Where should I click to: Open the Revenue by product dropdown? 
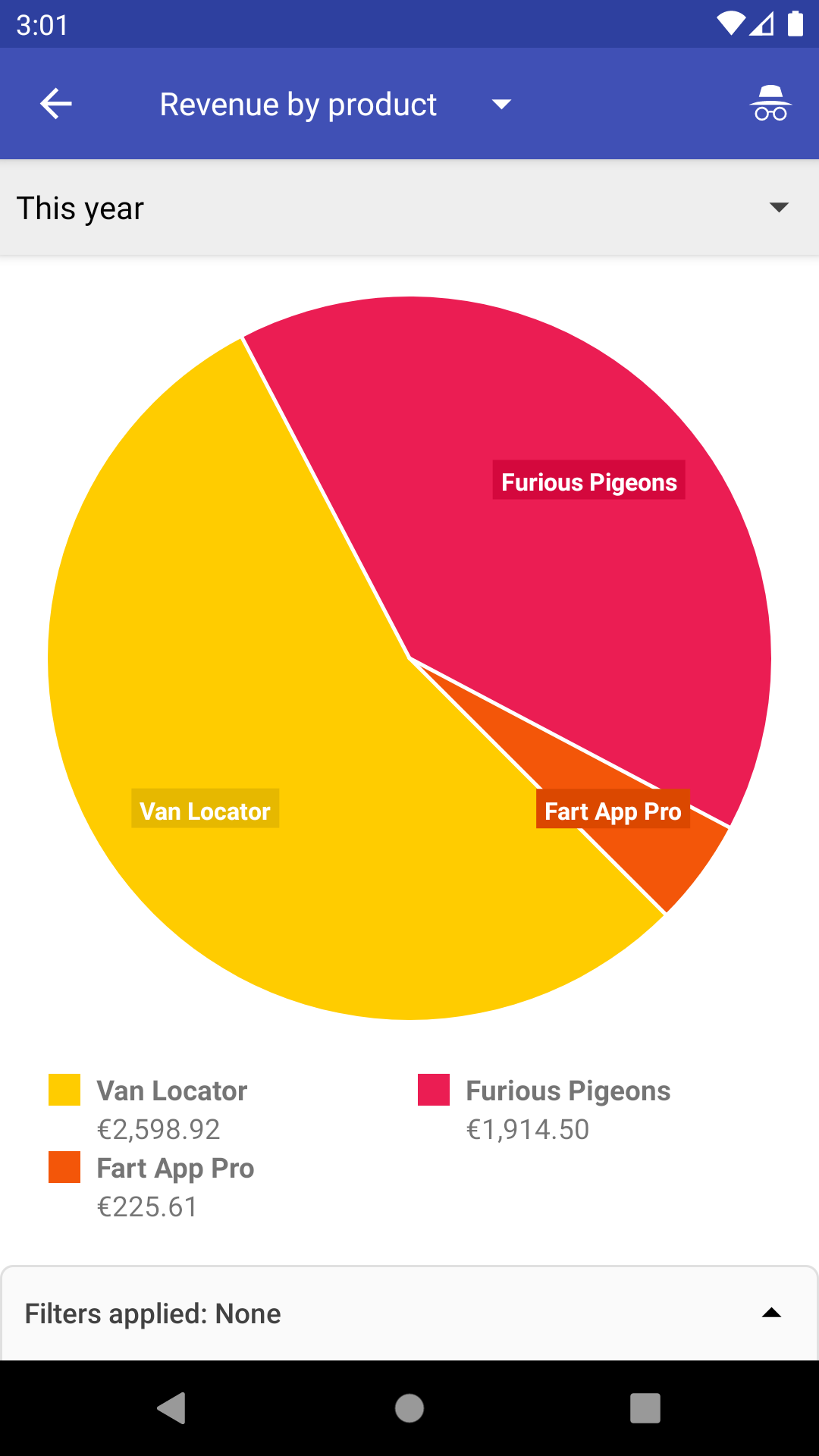tap(335, 104)
